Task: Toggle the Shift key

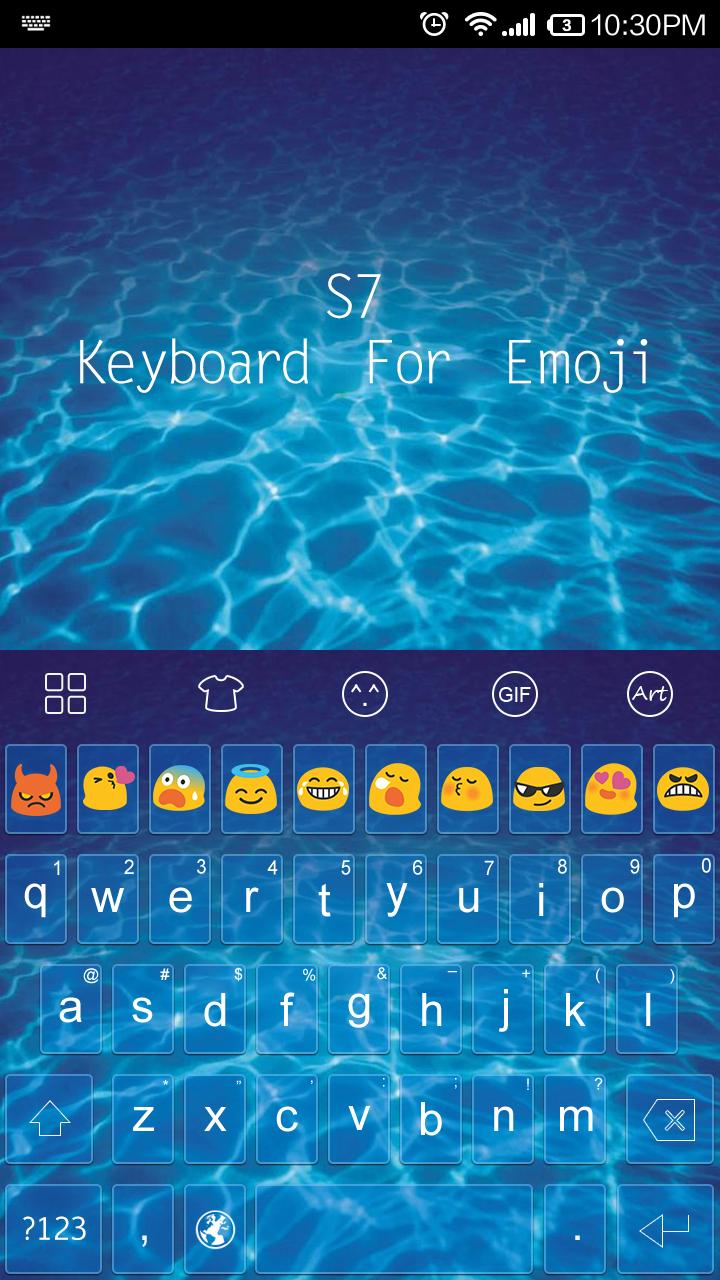Action: (x=50, y=1119)
